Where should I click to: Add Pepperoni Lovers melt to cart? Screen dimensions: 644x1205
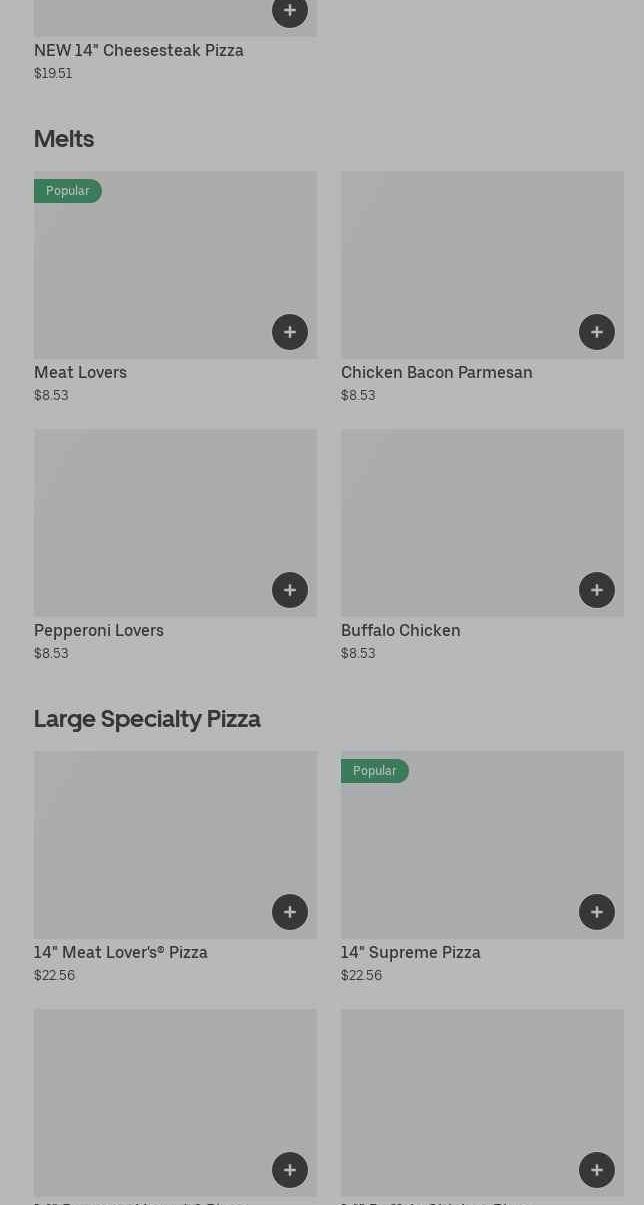click(290, 590)
